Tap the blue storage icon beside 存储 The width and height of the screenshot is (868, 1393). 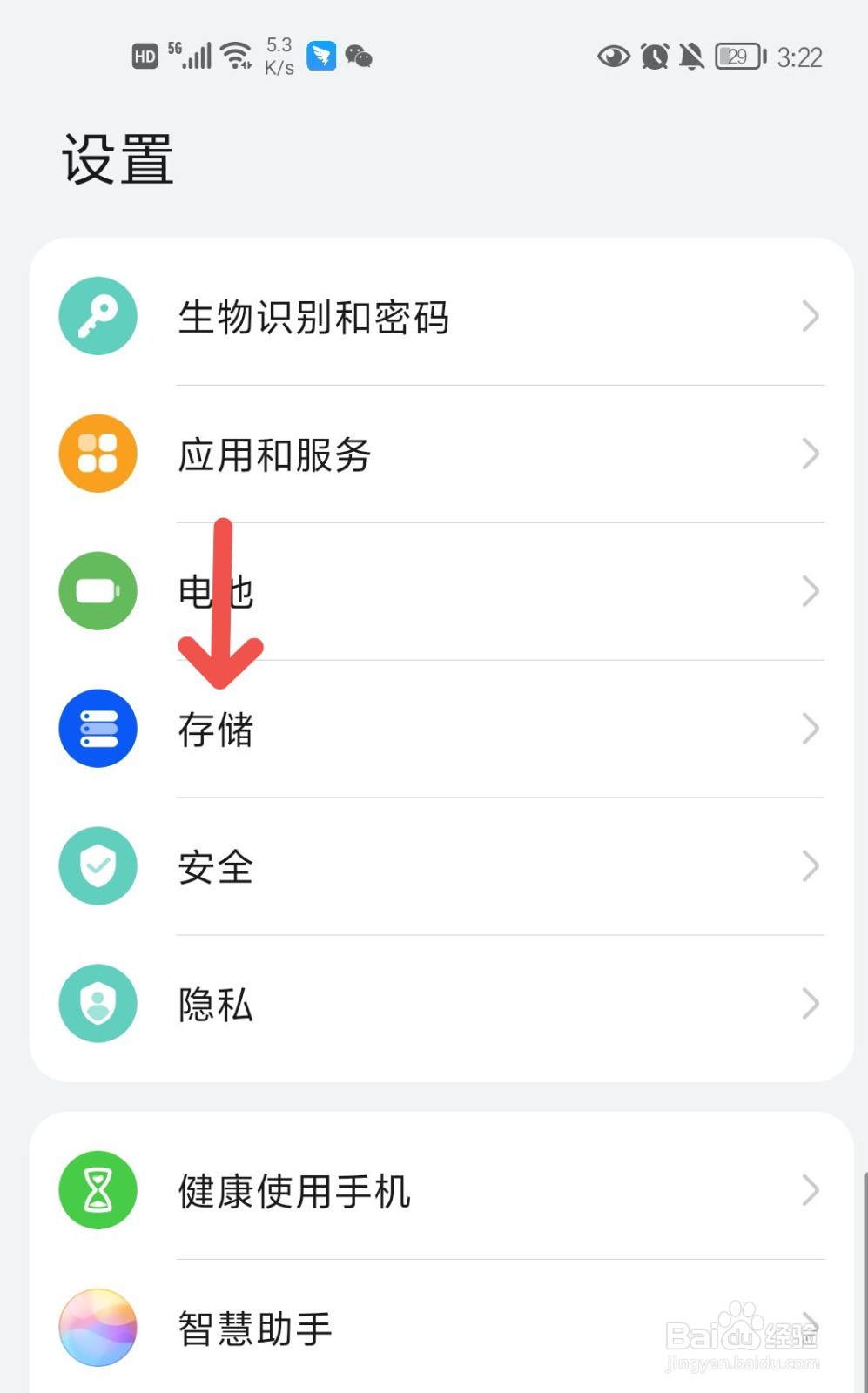[97, 729]
